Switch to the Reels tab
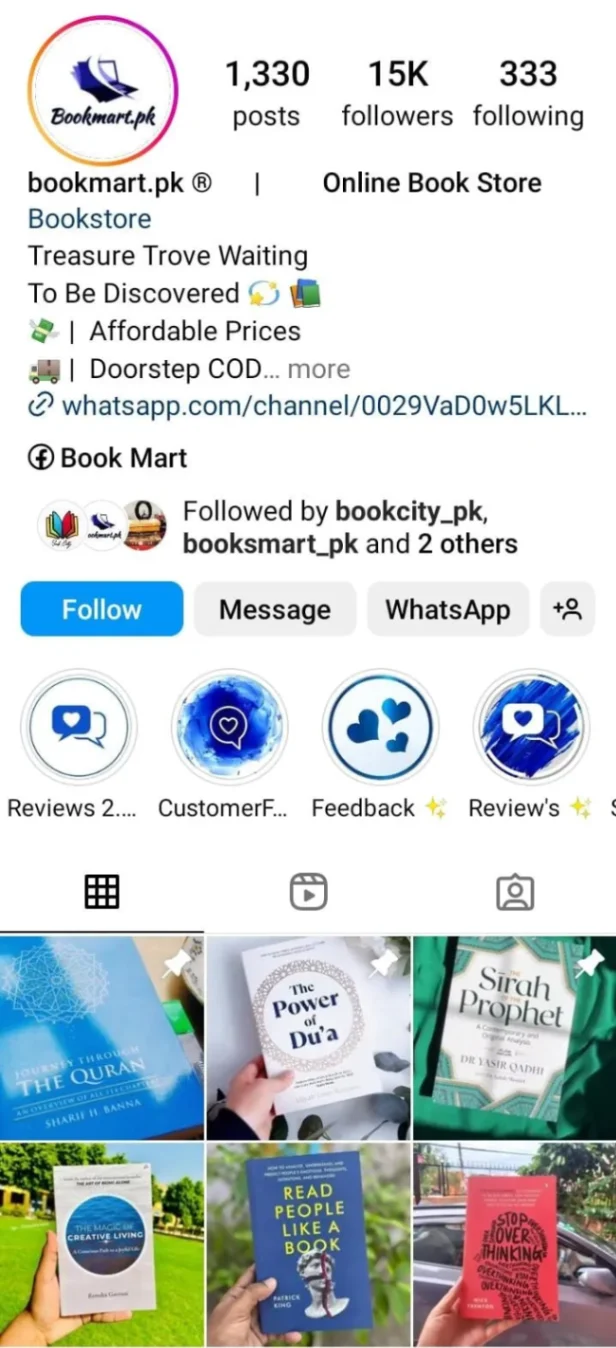Image resolution: width=616 pixels, height=1348 pixels. pyautogui.click(x=308, y=891)
